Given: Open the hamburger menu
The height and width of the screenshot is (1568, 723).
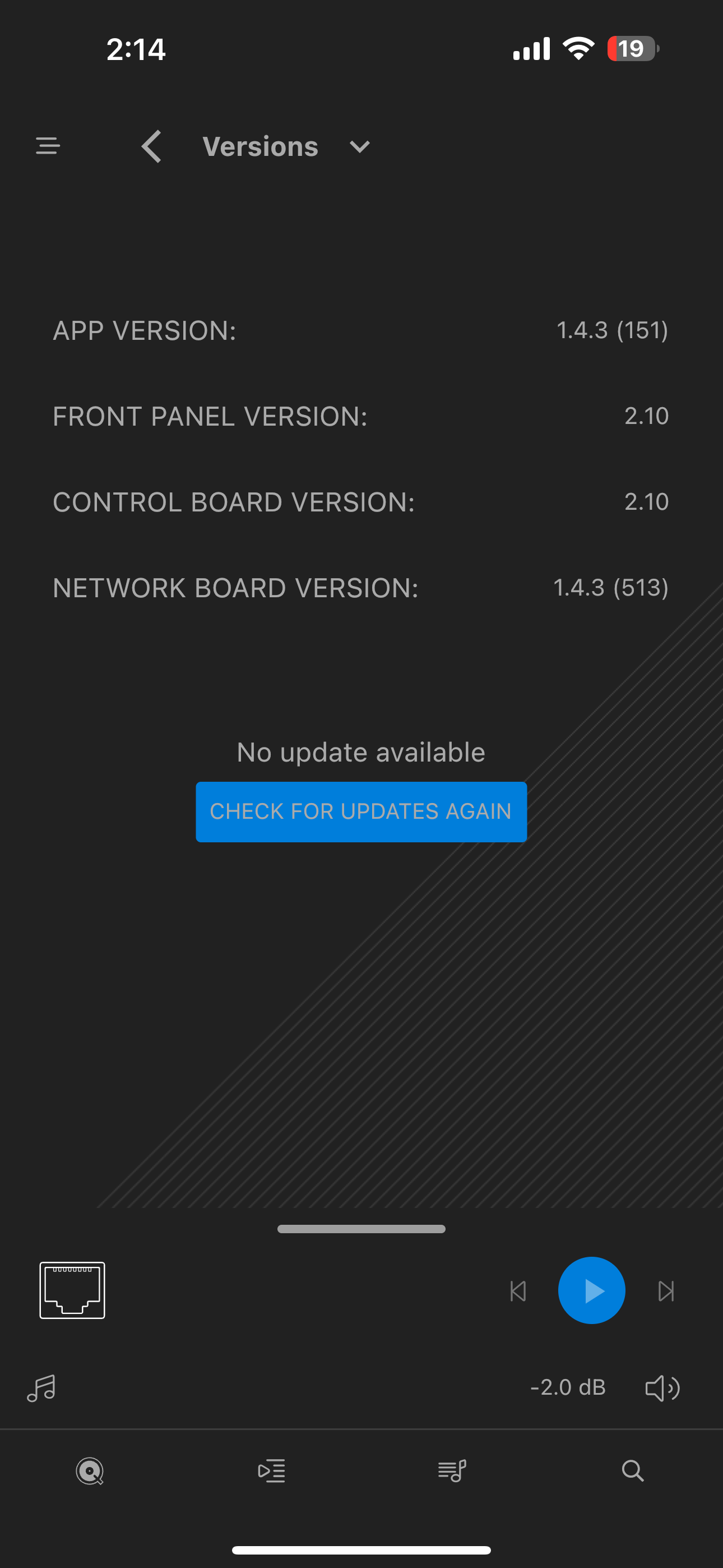Looking at the screenshot, I should pos(48,146).
